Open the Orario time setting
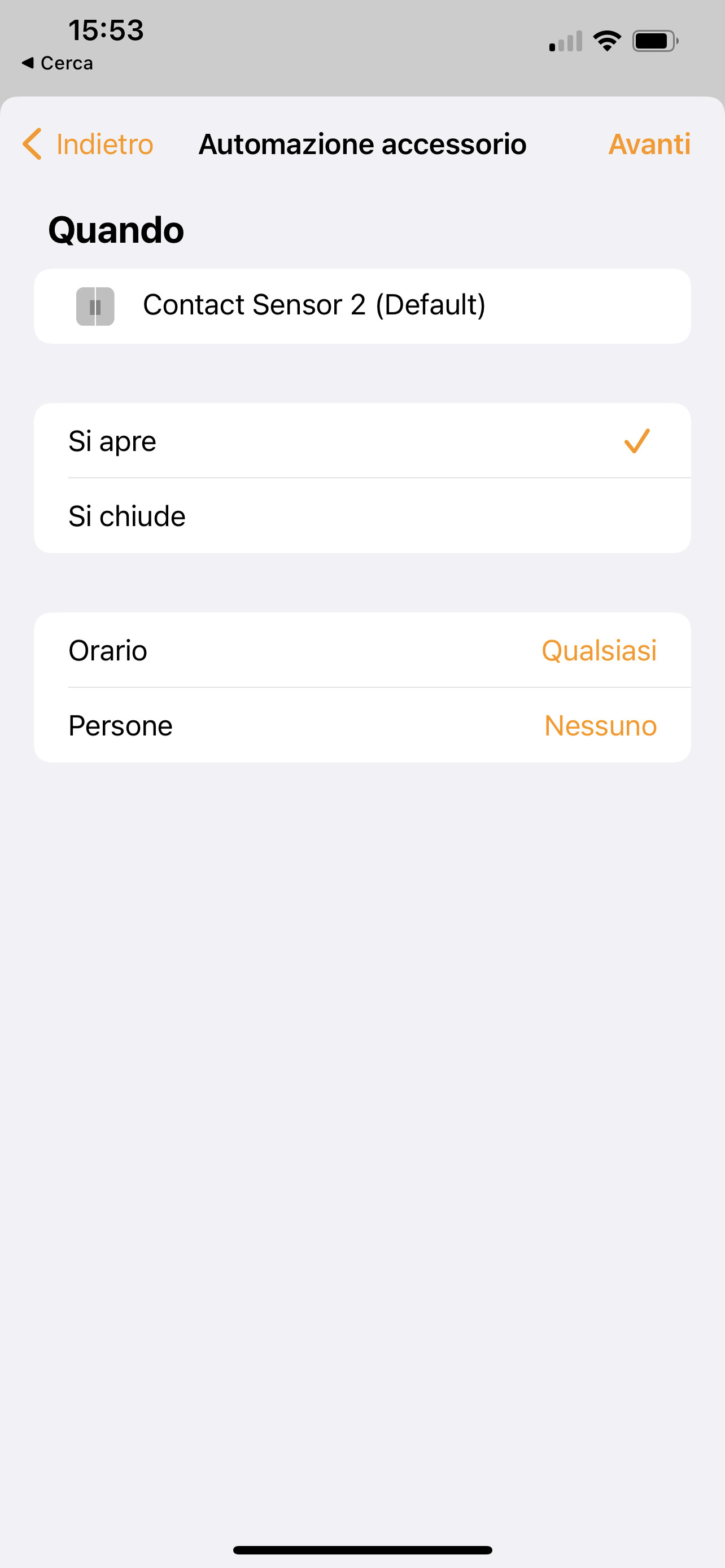This screenshot has height=1568, width=725. point(362,650)
